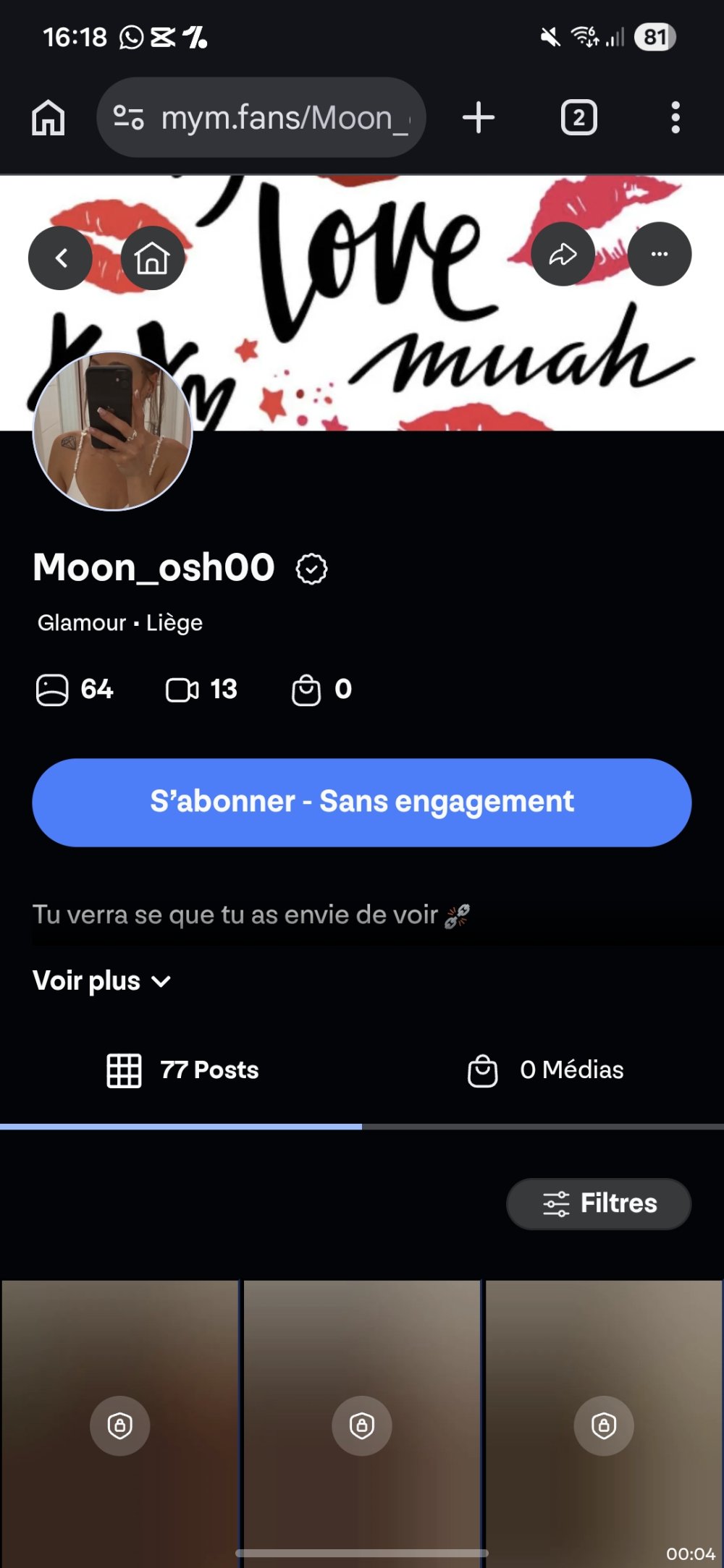724x1568 pixels.
Task: Subscribe with S'abonner - Sans engagement
Action: 362,802
